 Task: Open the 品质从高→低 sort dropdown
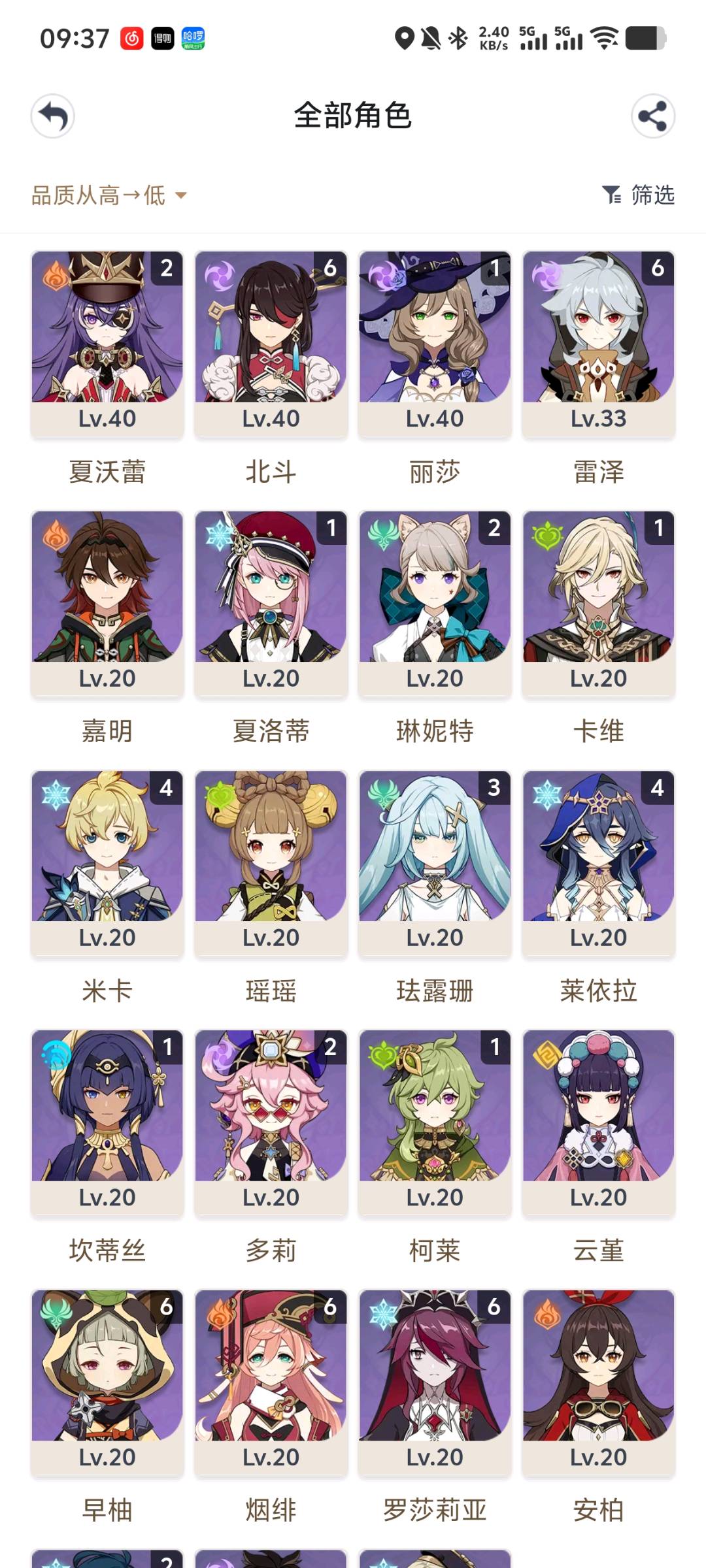(109, 195)
